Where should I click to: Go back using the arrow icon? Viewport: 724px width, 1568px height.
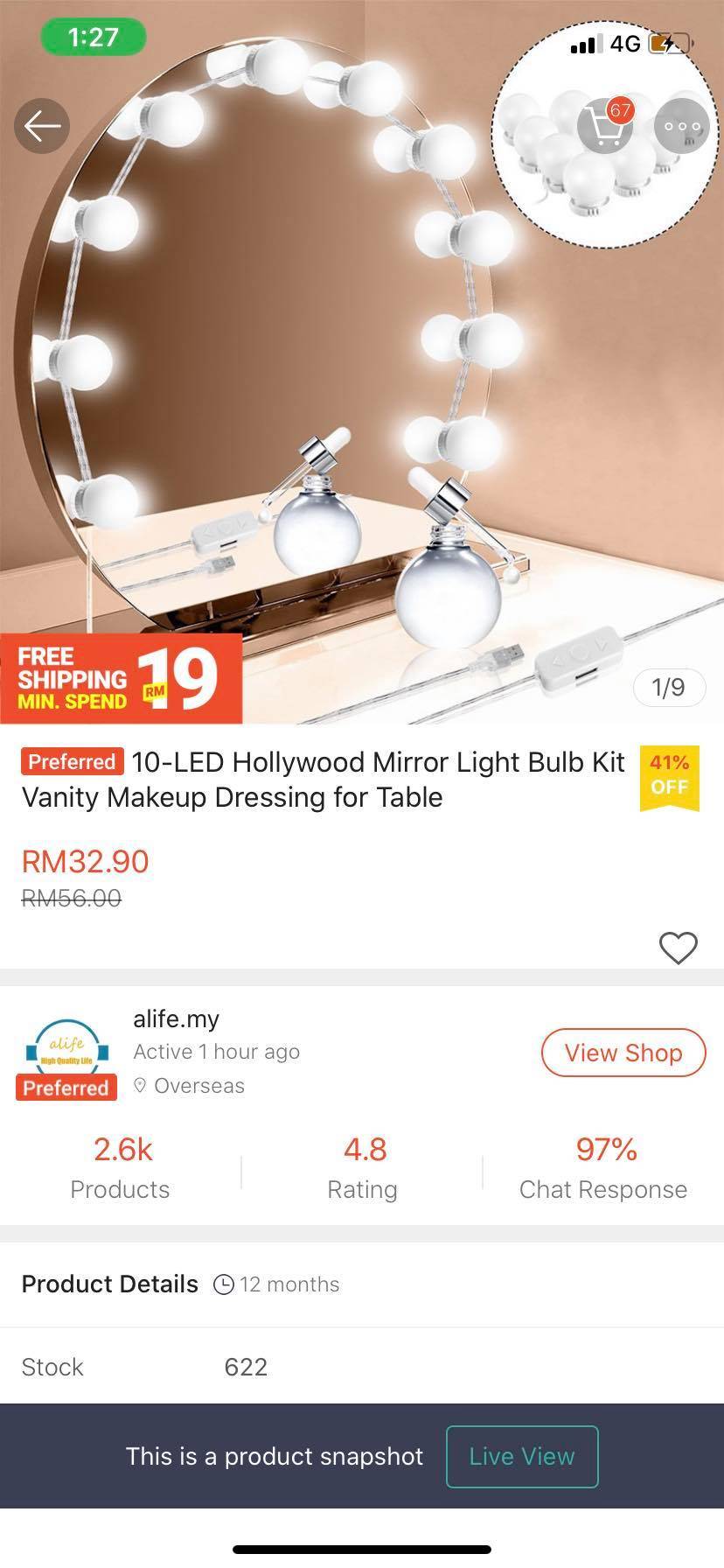[42, 127]
